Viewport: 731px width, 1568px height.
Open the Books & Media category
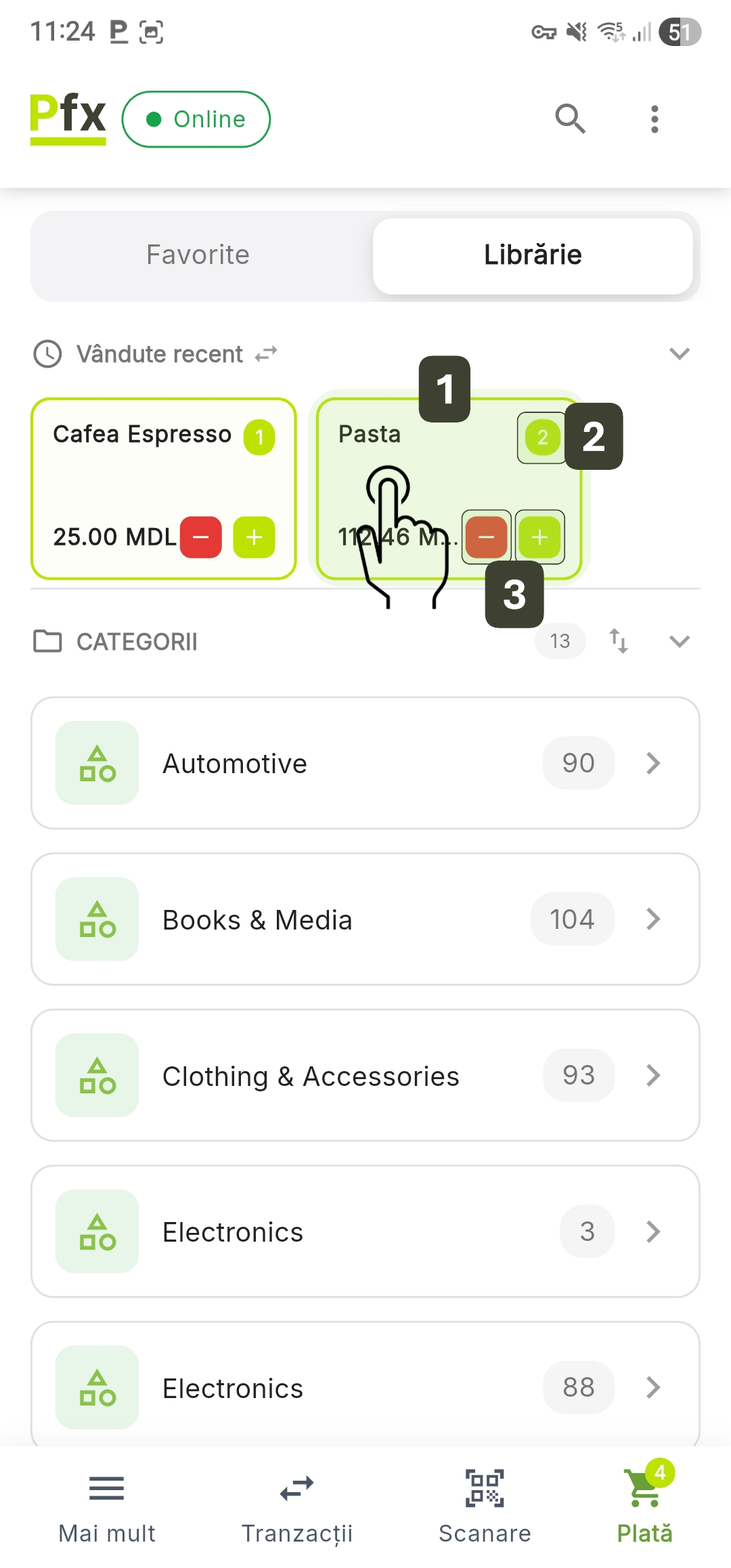click(x=365, y=919)
